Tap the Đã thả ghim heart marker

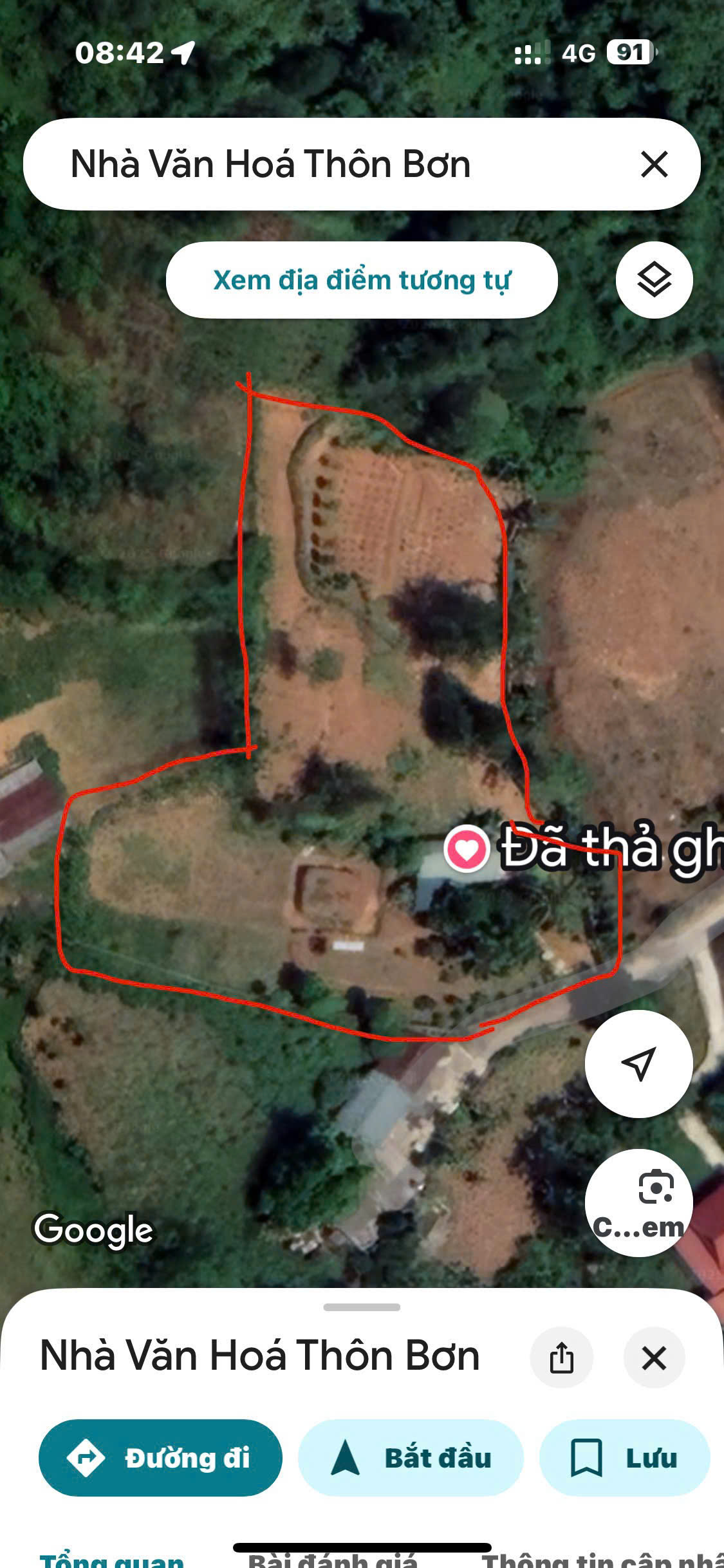click(467, 849)
